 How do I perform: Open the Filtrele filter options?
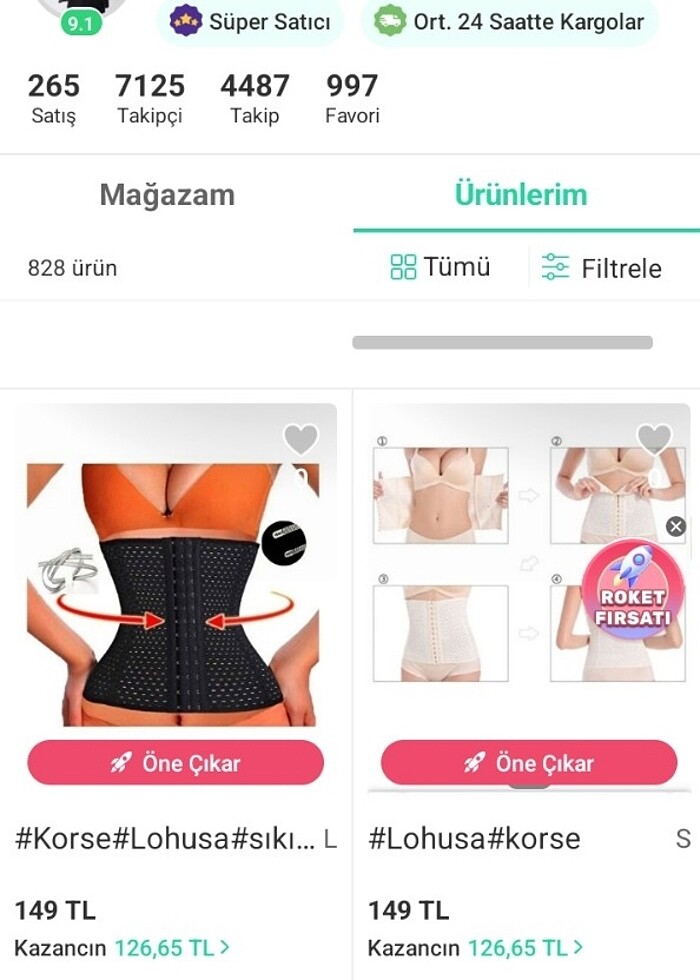coord(602,268)
